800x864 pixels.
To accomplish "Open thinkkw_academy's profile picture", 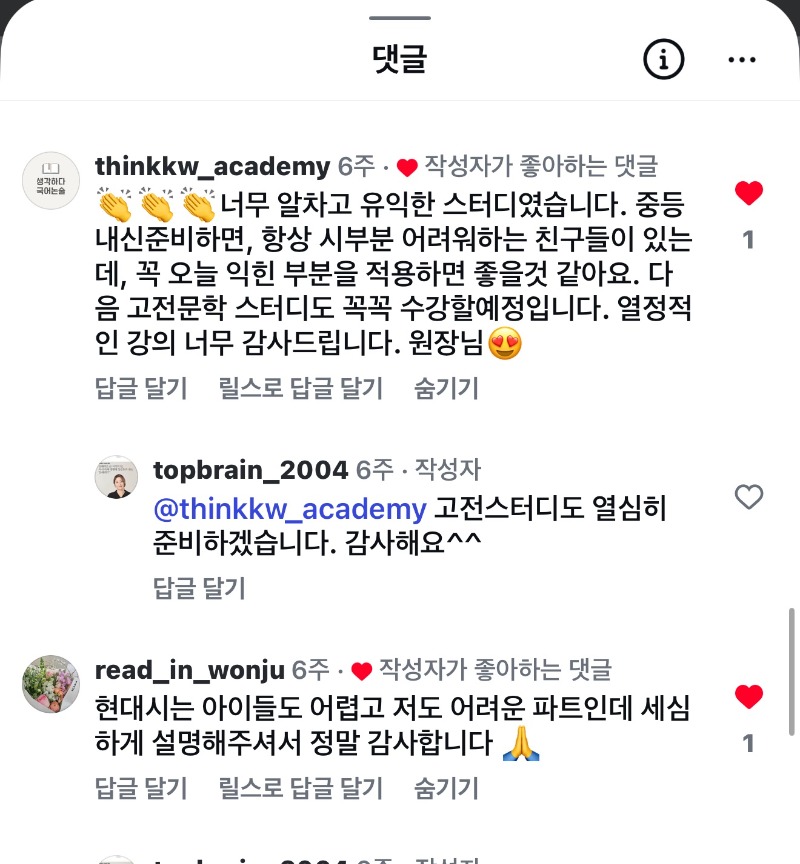I will click(50, 181).
